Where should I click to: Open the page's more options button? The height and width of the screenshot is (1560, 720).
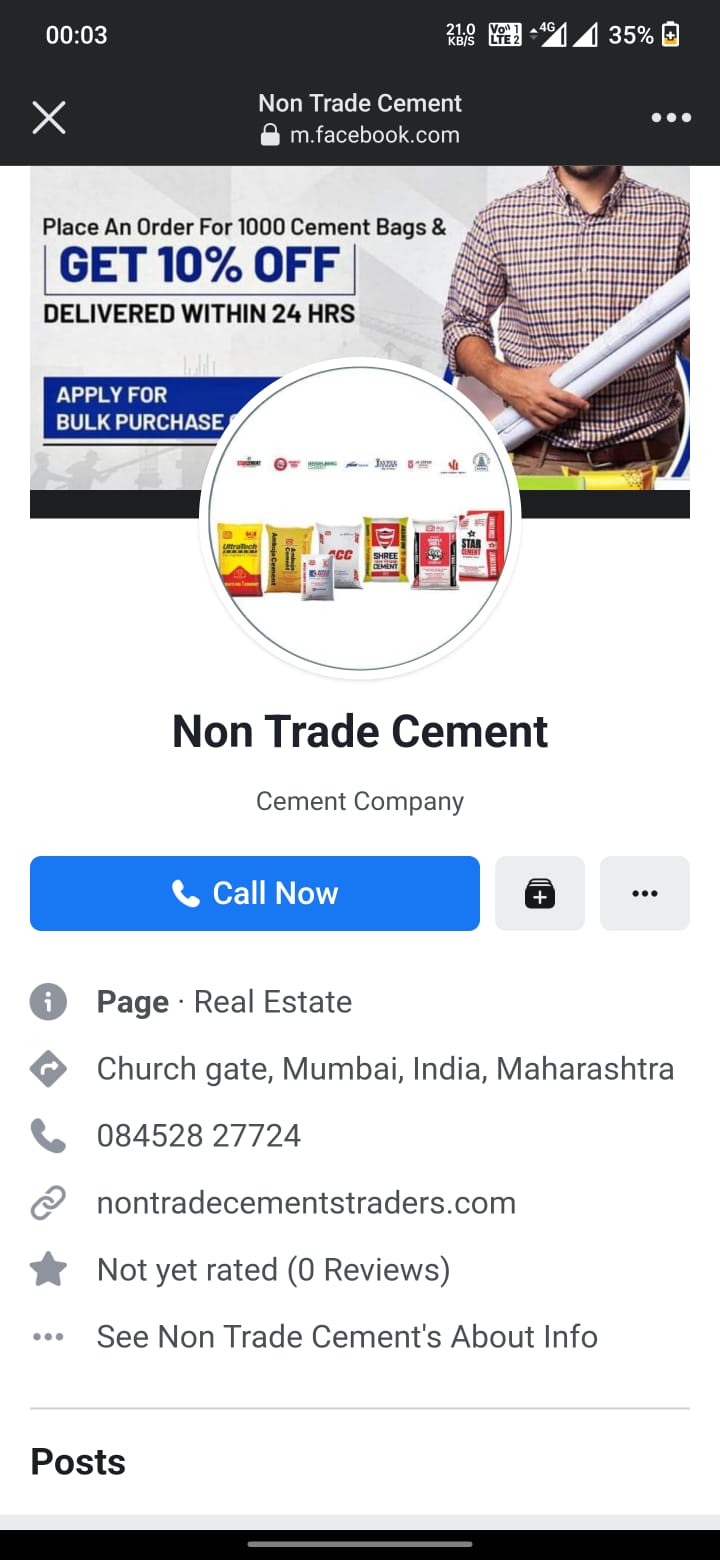pyautogui.click(x=645, y=893)
